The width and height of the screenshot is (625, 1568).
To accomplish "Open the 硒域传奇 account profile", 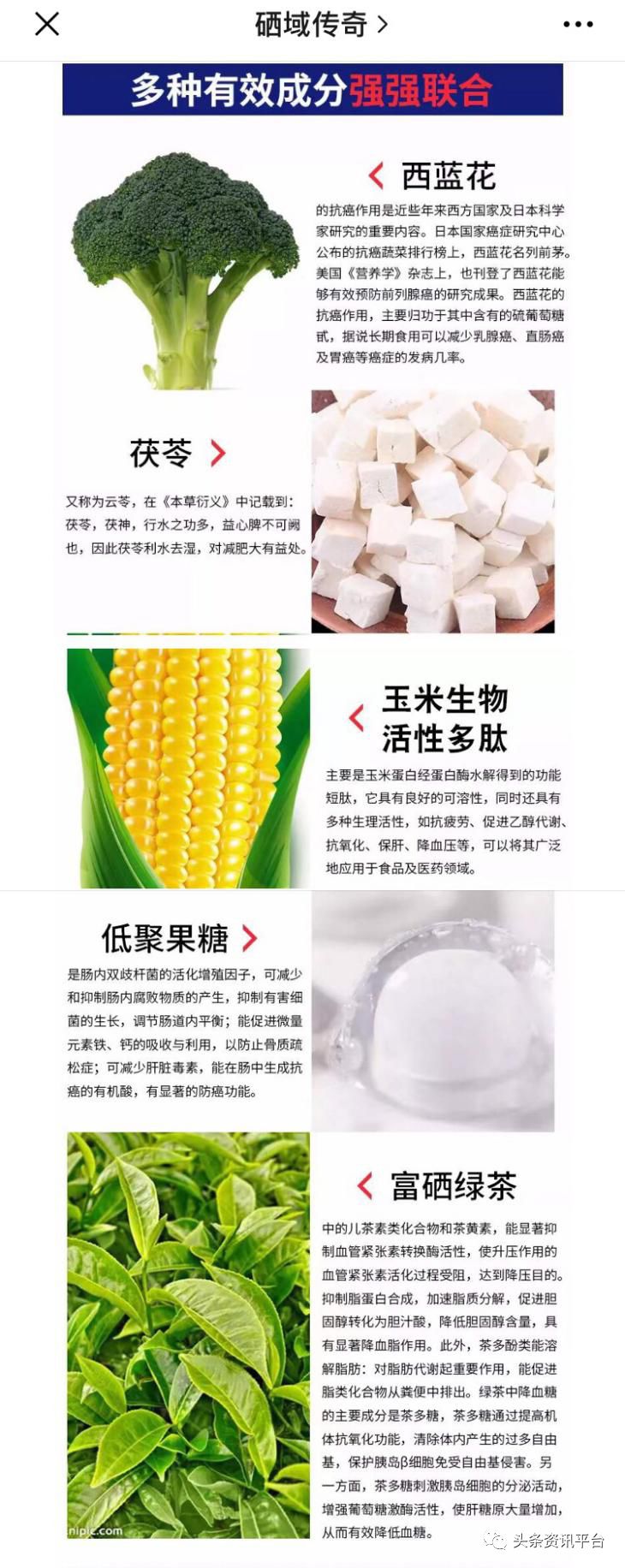I will [x=321, y=24].
